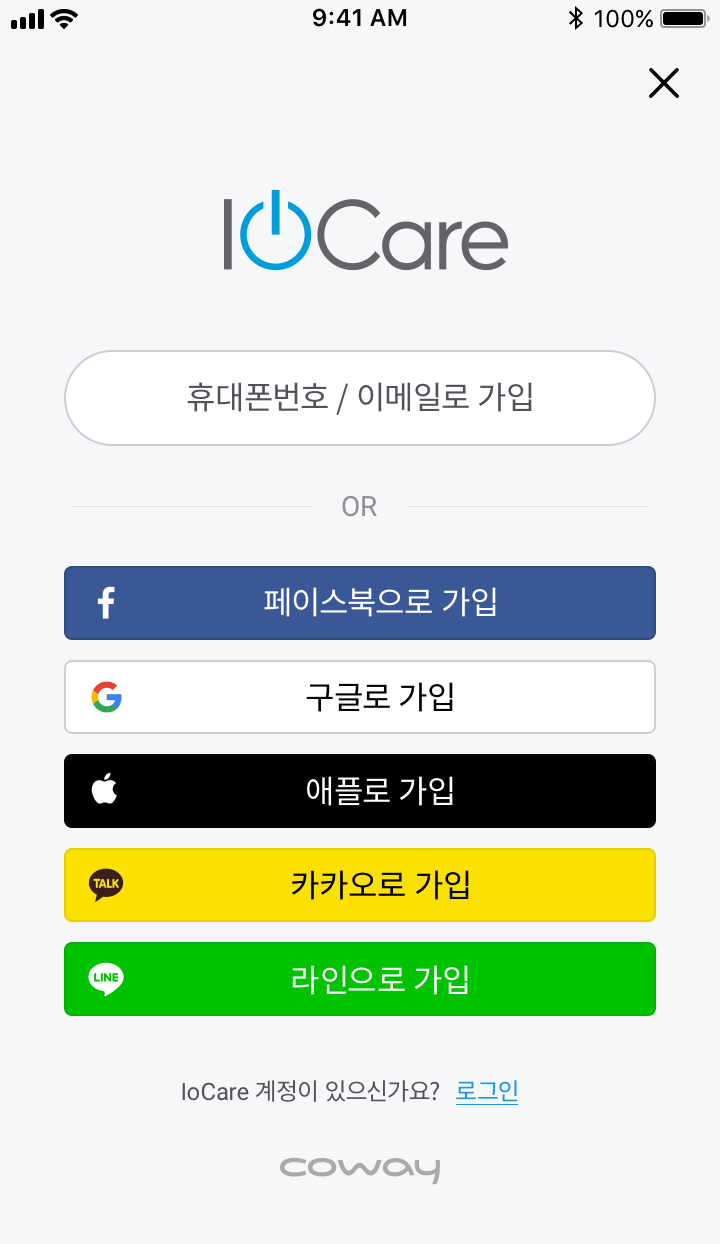Screen dimensions: 720x1244
Task: Tap the green Line sign-up button
Action: pyautogui.click(x=360, y=979)
